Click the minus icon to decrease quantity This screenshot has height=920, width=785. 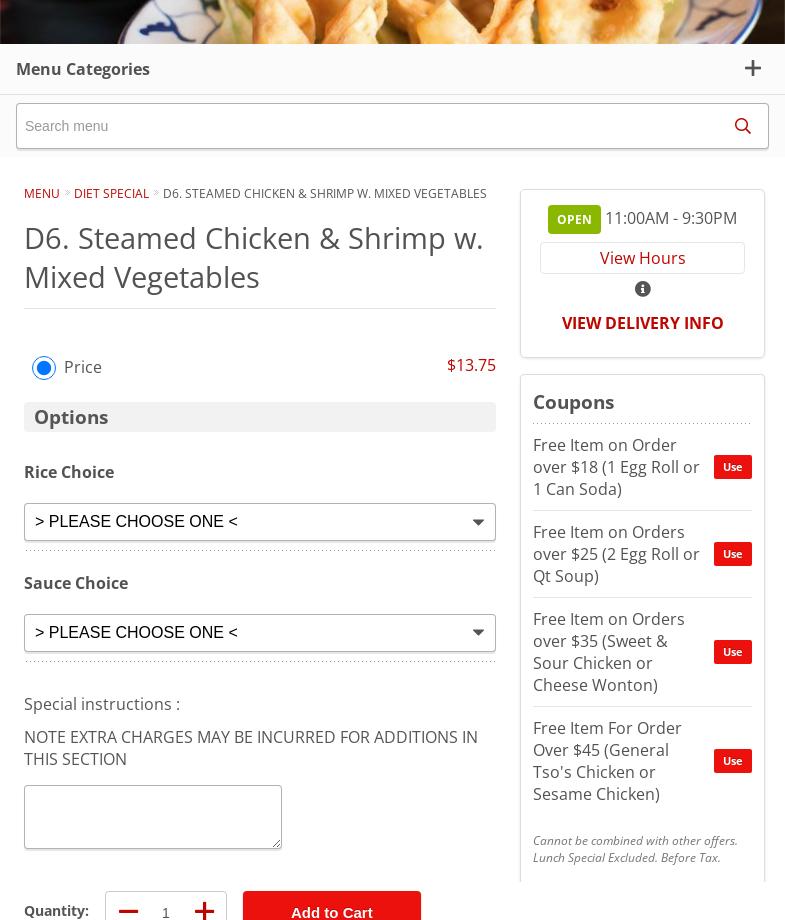pyautogui.click(x=128, y=911)
